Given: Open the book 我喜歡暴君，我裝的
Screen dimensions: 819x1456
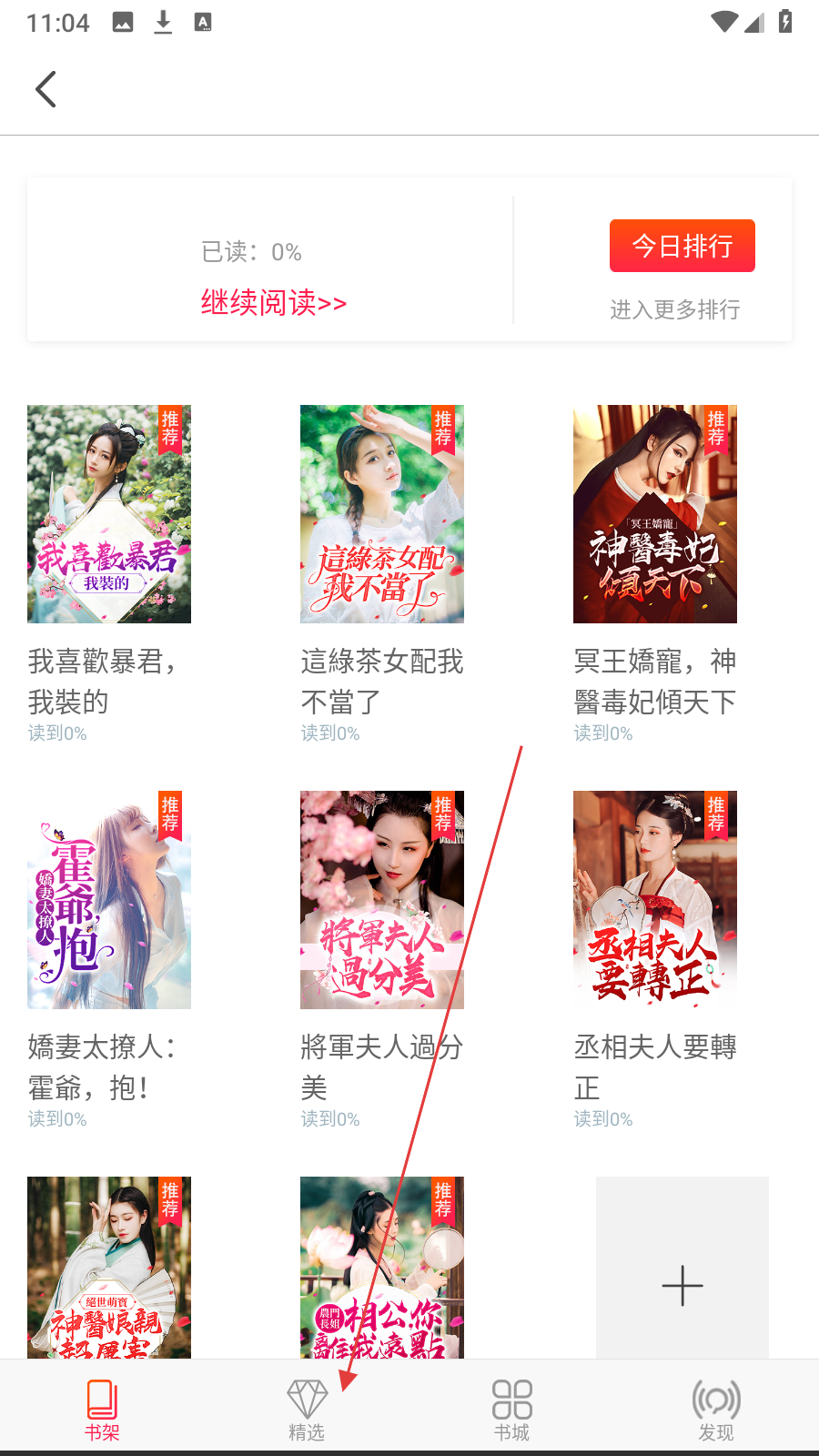Looking at the screenshot, I should 109,514.
